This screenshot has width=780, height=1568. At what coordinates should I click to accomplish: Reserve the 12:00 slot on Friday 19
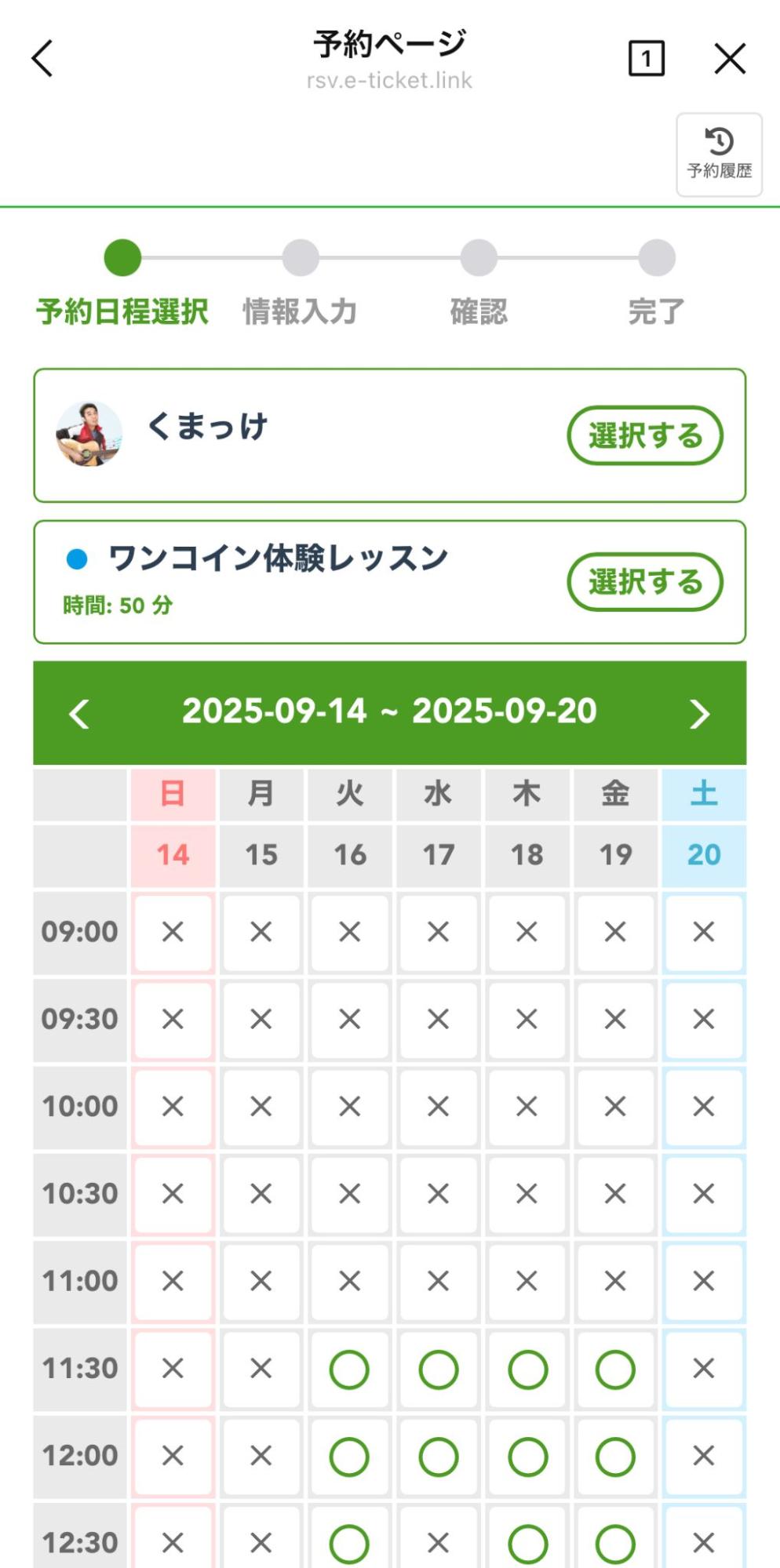click(x=615, y=1457)
